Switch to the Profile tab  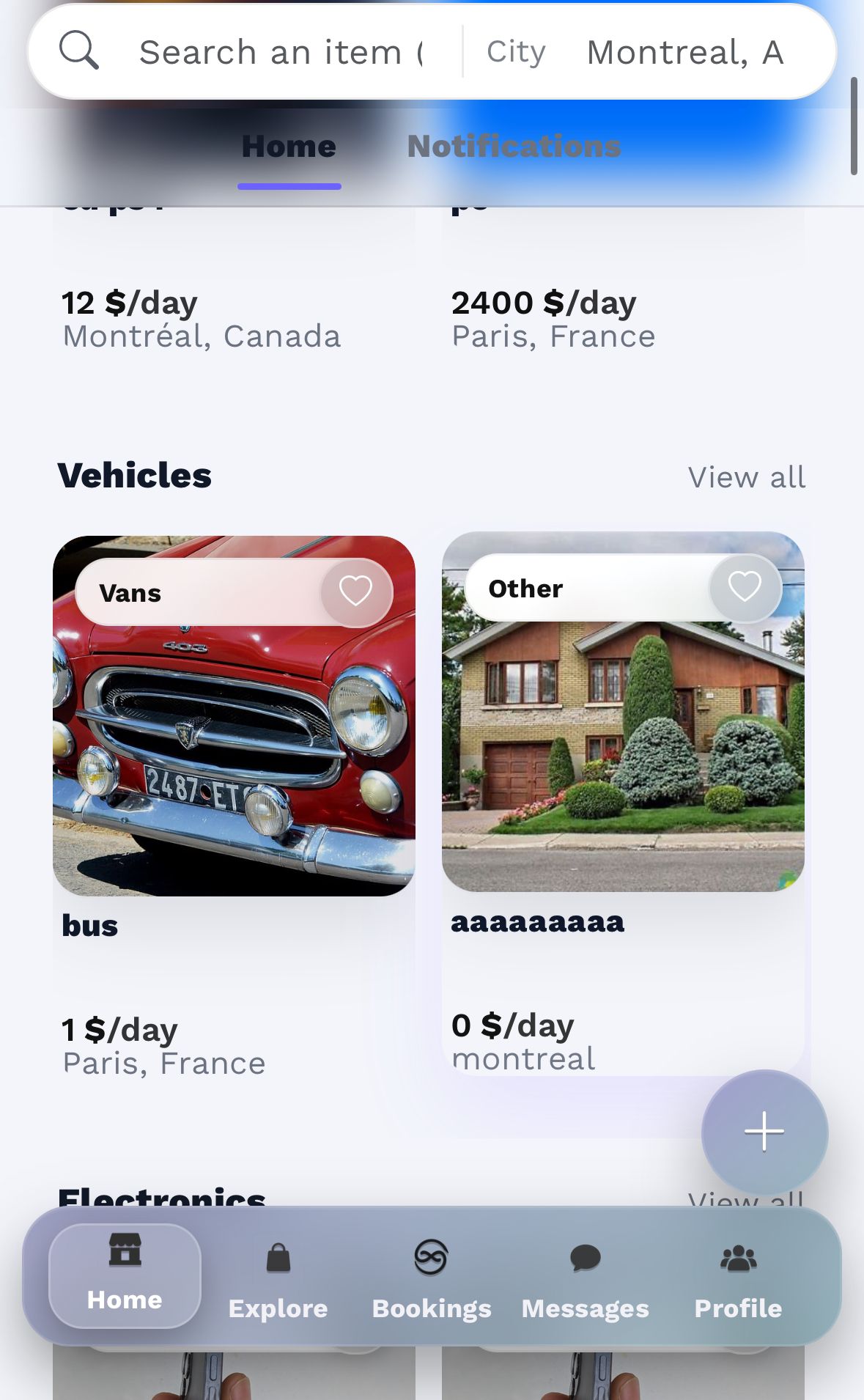tap(738, 1277)
